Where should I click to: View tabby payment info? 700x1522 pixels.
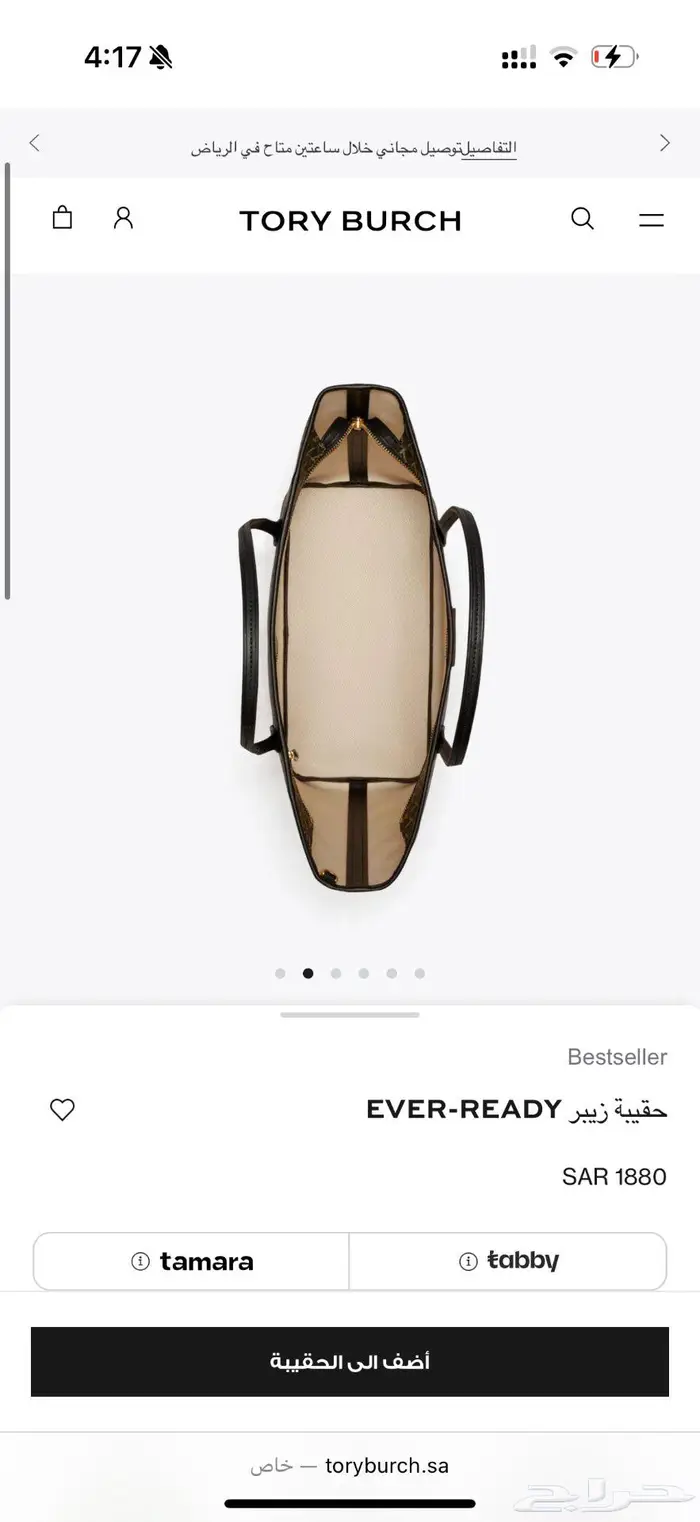(x=508, y=1261)
